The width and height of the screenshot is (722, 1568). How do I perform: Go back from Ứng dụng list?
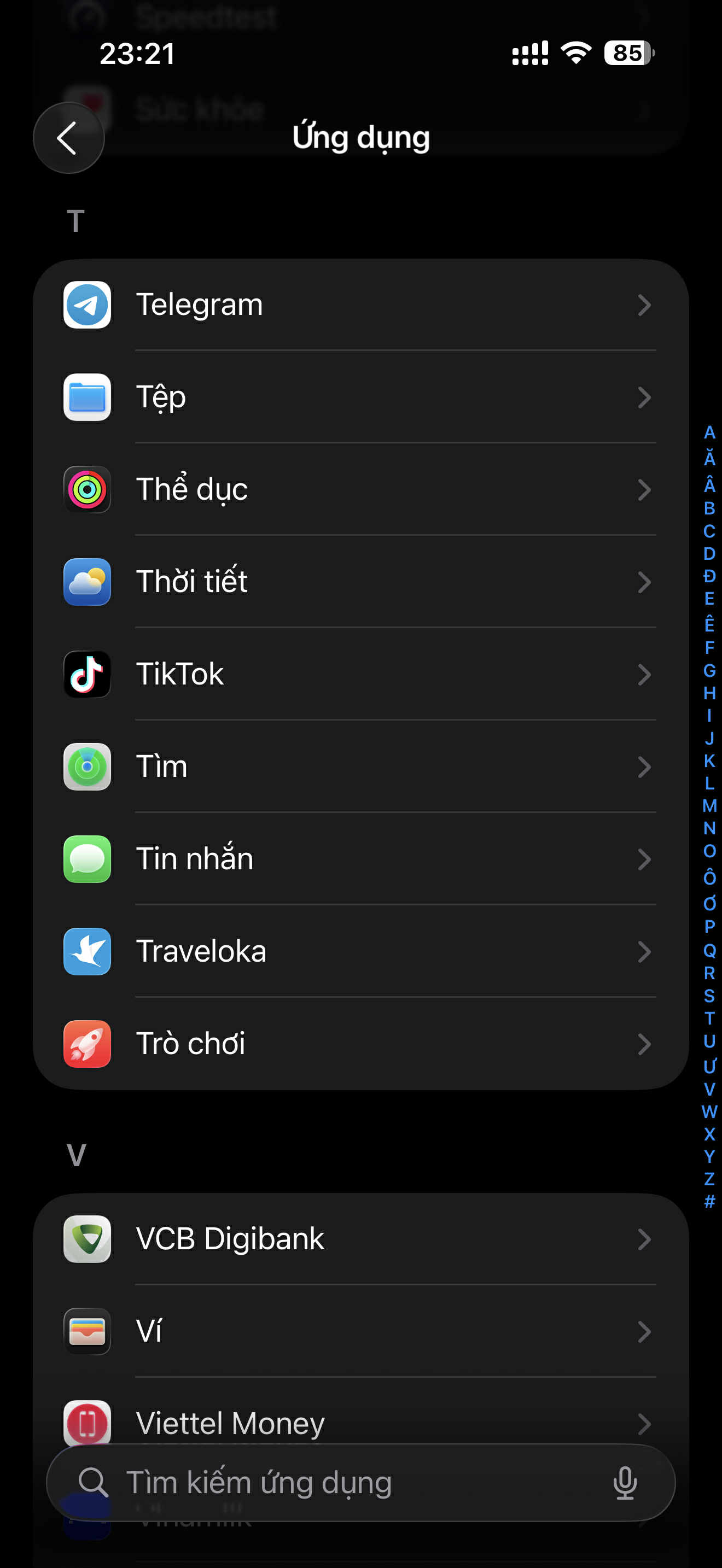[68, 138]
